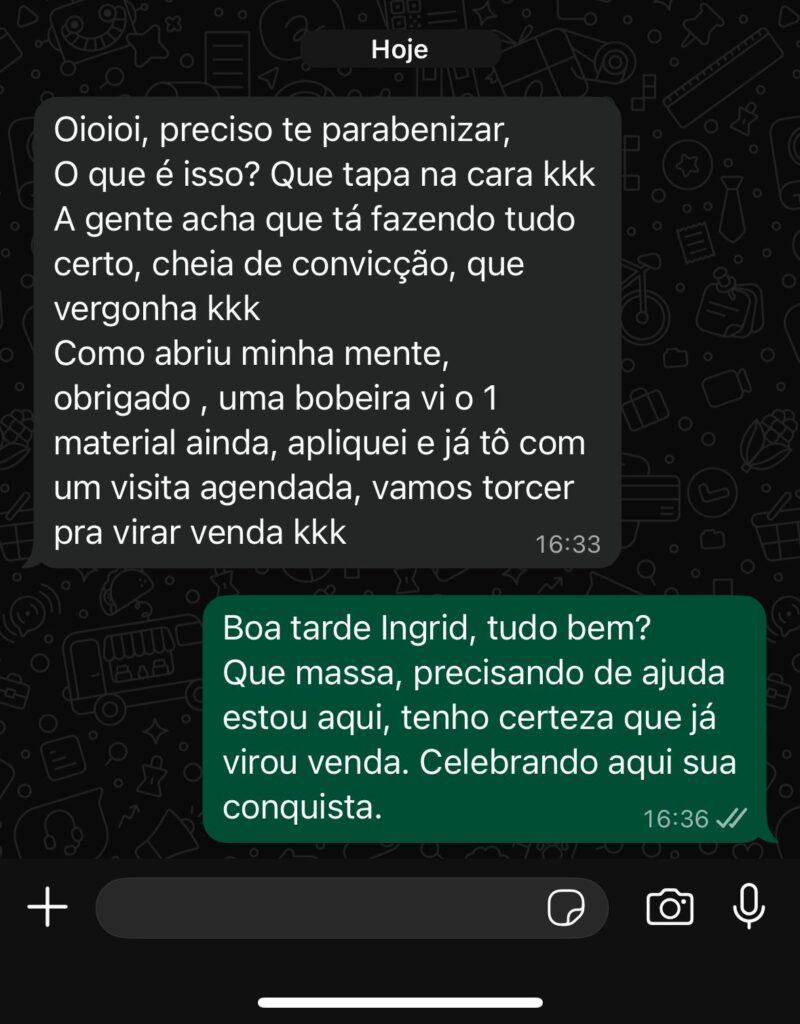
Task: Tap the microphone to record a voice message
Action: click(748, 906)
